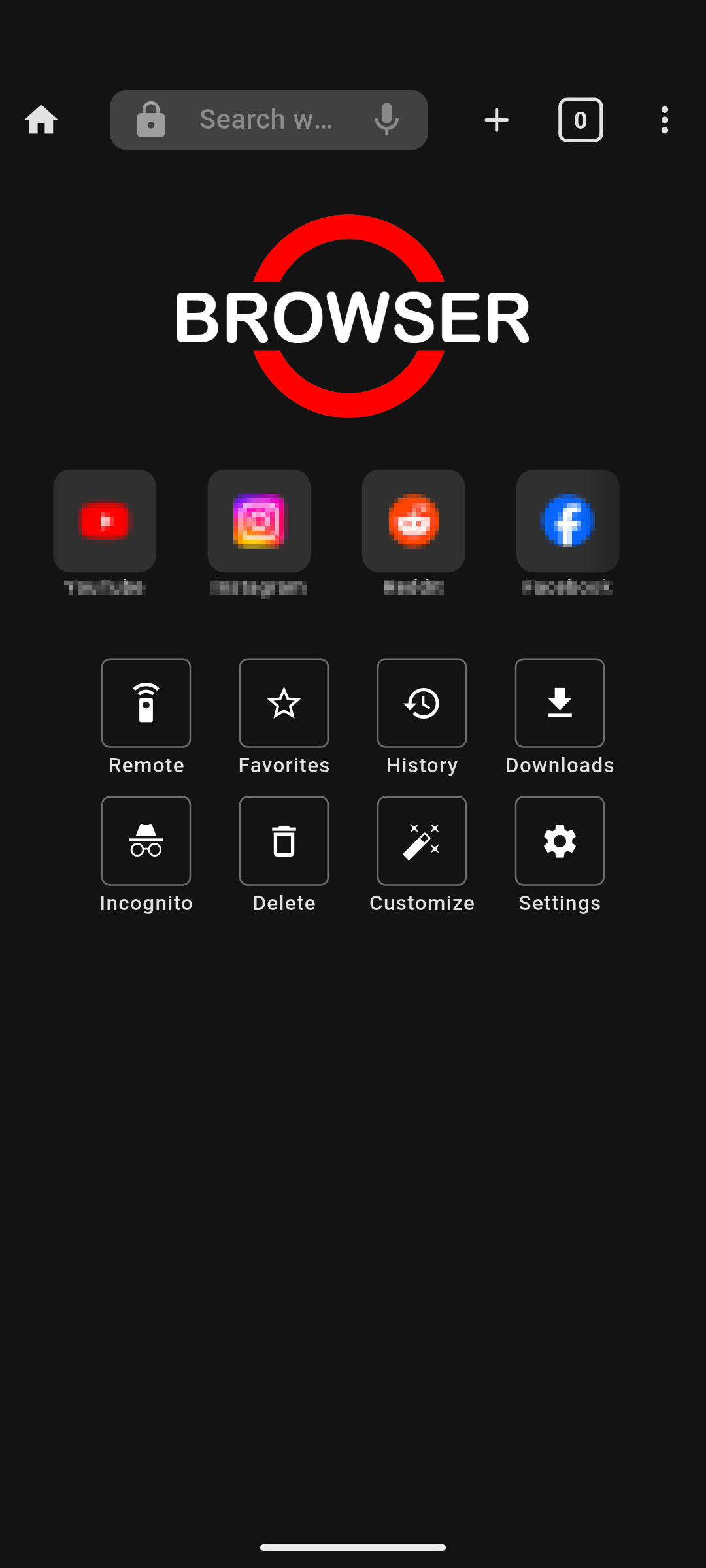Open browser Settings

(560, 841)
